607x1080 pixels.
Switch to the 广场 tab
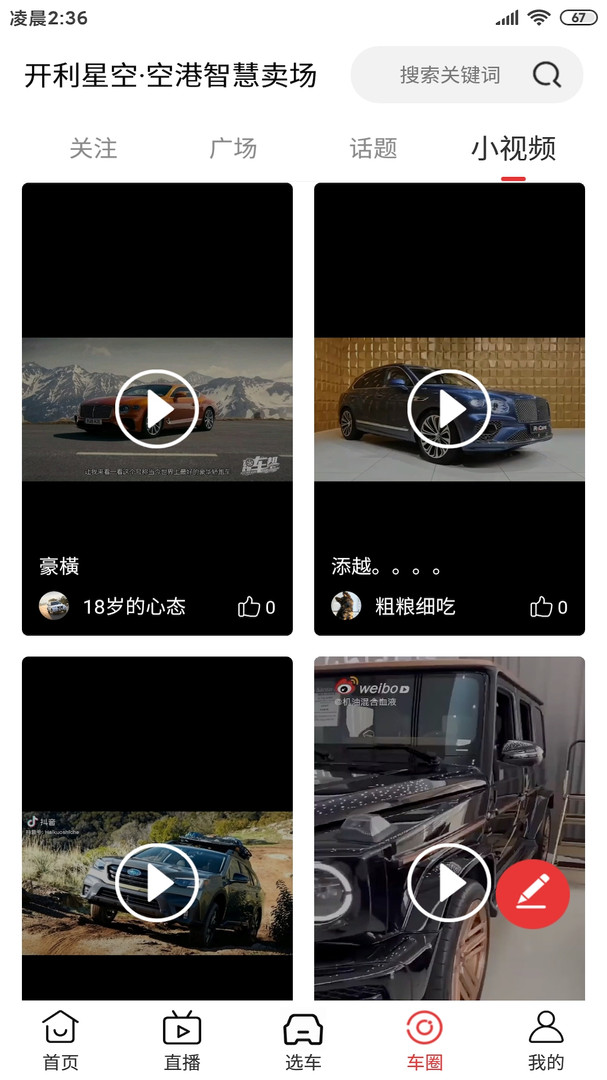pos(233,149)
